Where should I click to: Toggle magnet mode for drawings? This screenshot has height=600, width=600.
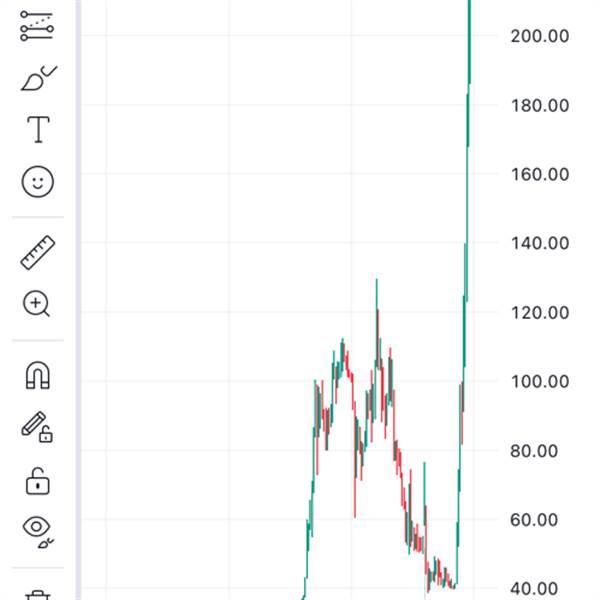point(38,376)
